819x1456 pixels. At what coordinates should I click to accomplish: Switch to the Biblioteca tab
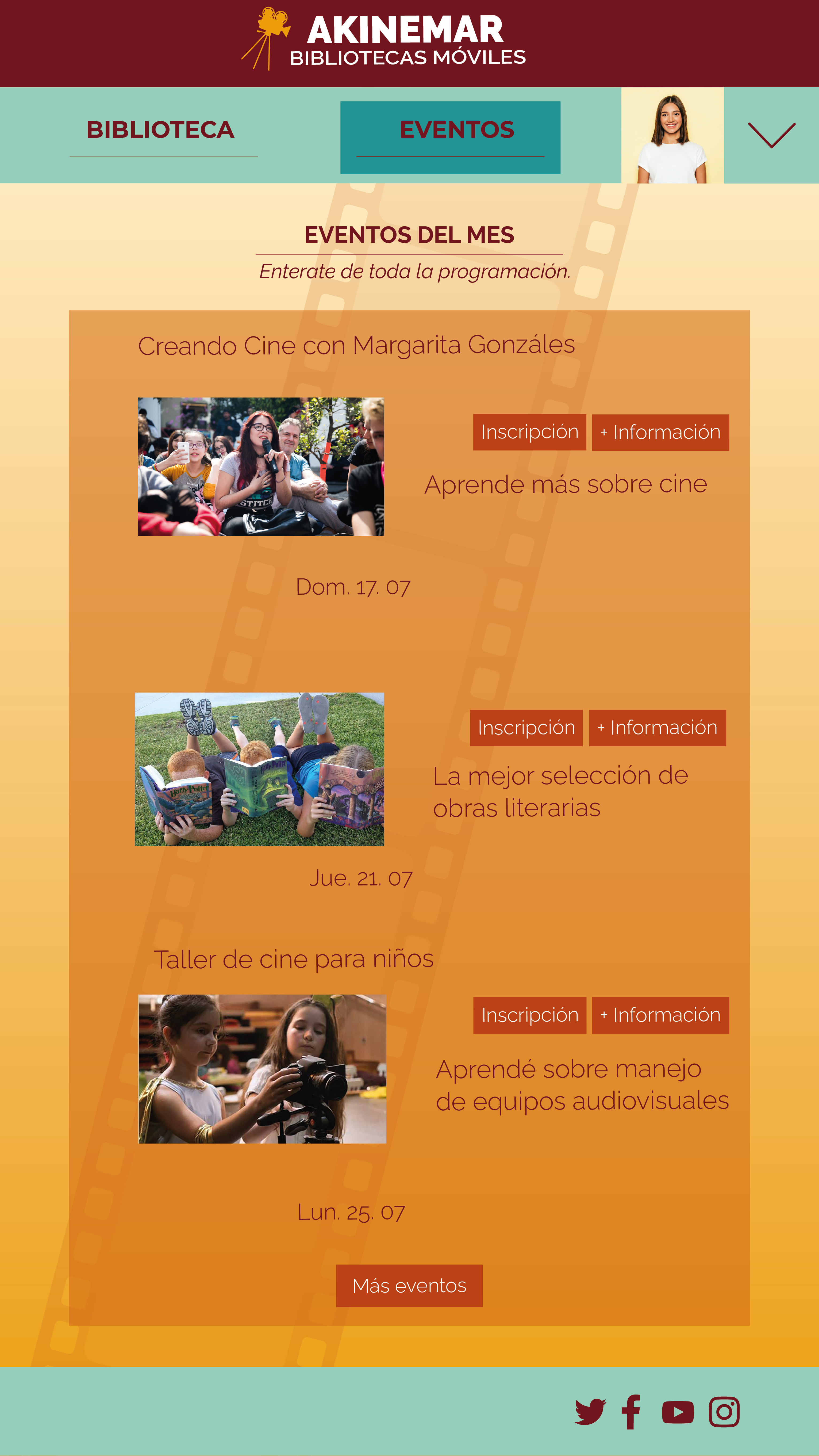(160, 131)
